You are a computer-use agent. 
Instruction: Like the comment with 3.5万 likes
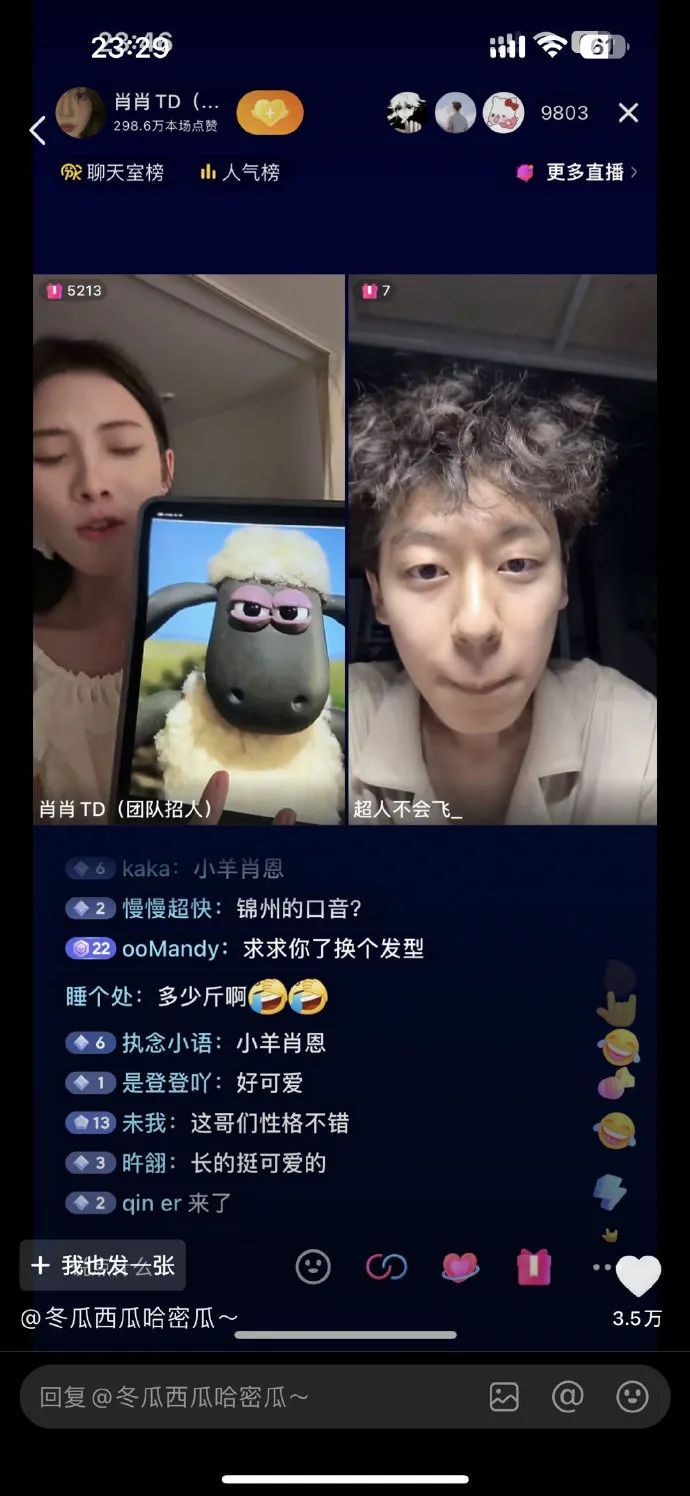[x=638, y=1277]
